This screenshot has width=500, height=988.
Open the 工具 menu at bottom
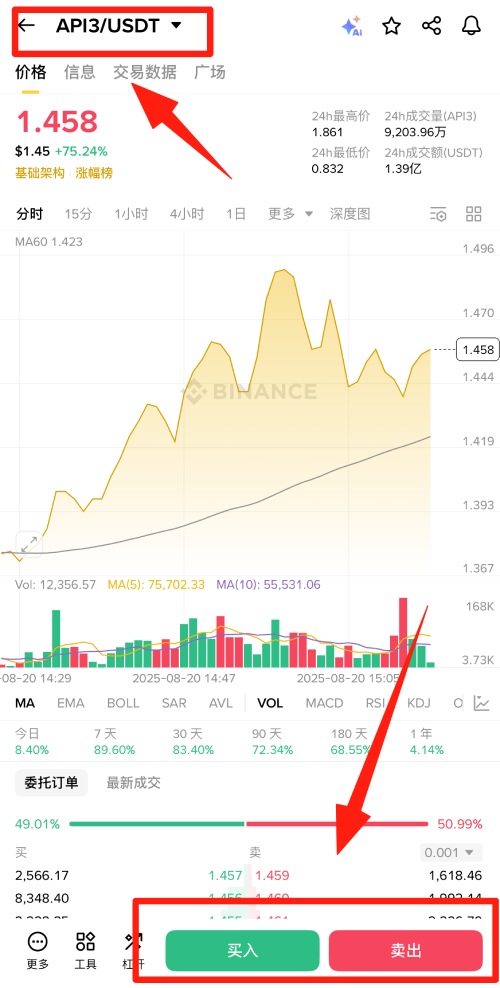tap(85, 951)
